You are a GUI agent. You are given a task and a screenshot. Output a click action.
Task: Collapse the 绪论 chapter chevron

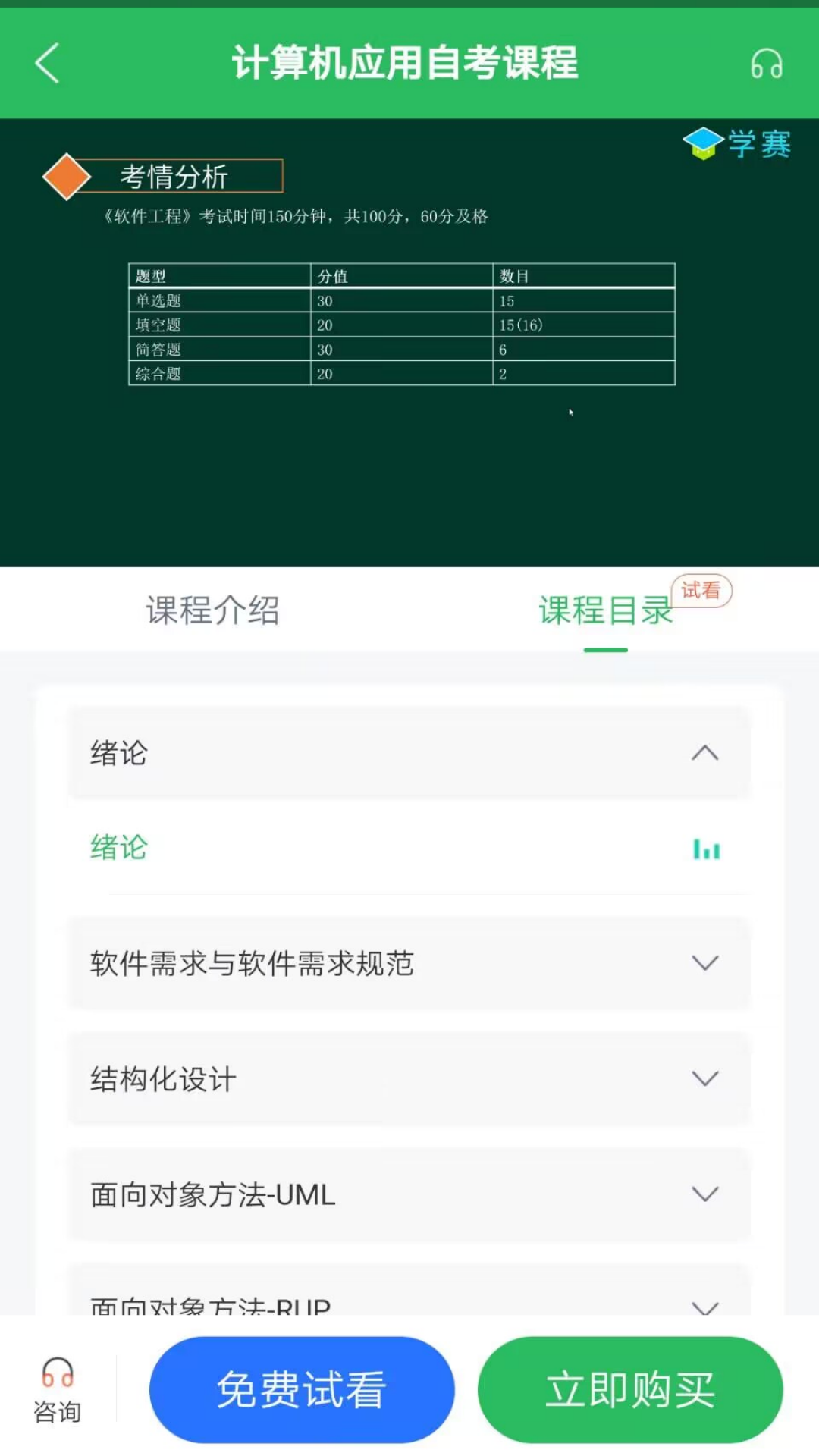pyautogui.click(x=705, y=754)
